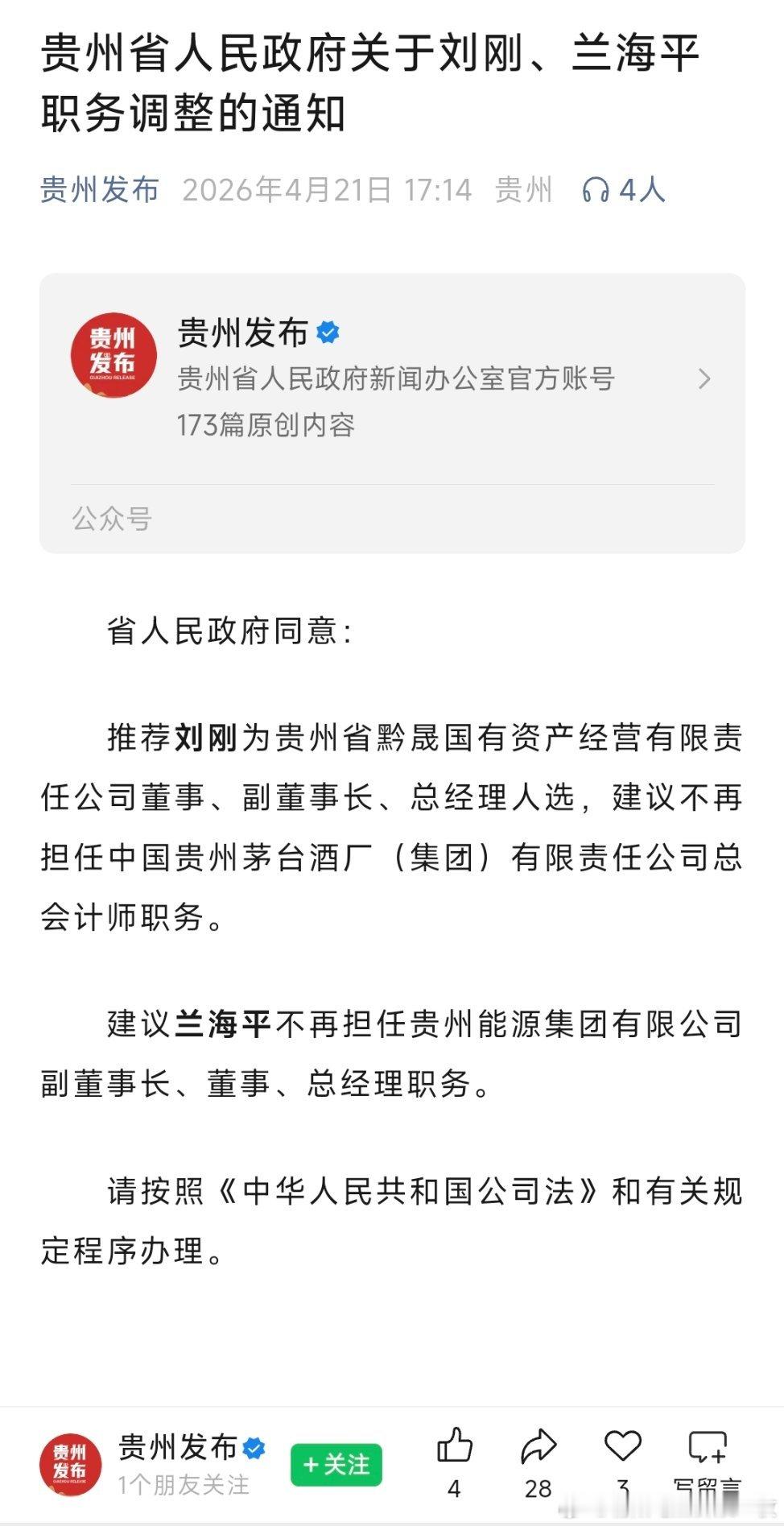
Task: Tap the headphone listen icon beside 4人
Action: 597,190
